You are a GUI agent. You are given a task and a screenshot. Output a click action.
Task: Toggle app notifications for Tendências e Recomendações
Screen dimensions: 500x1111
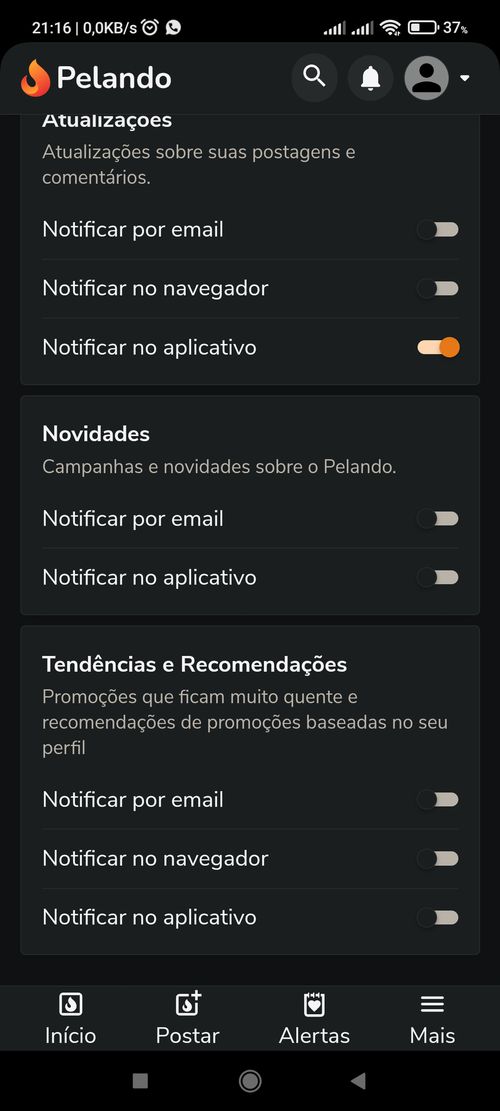[438, 918]
